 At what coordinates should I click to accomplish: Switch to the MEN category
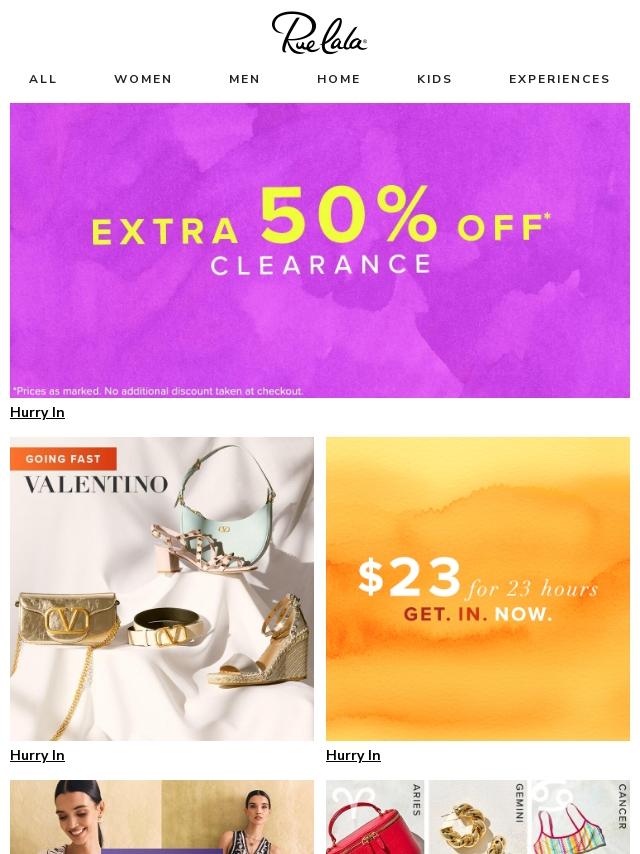tap(244, 79)
